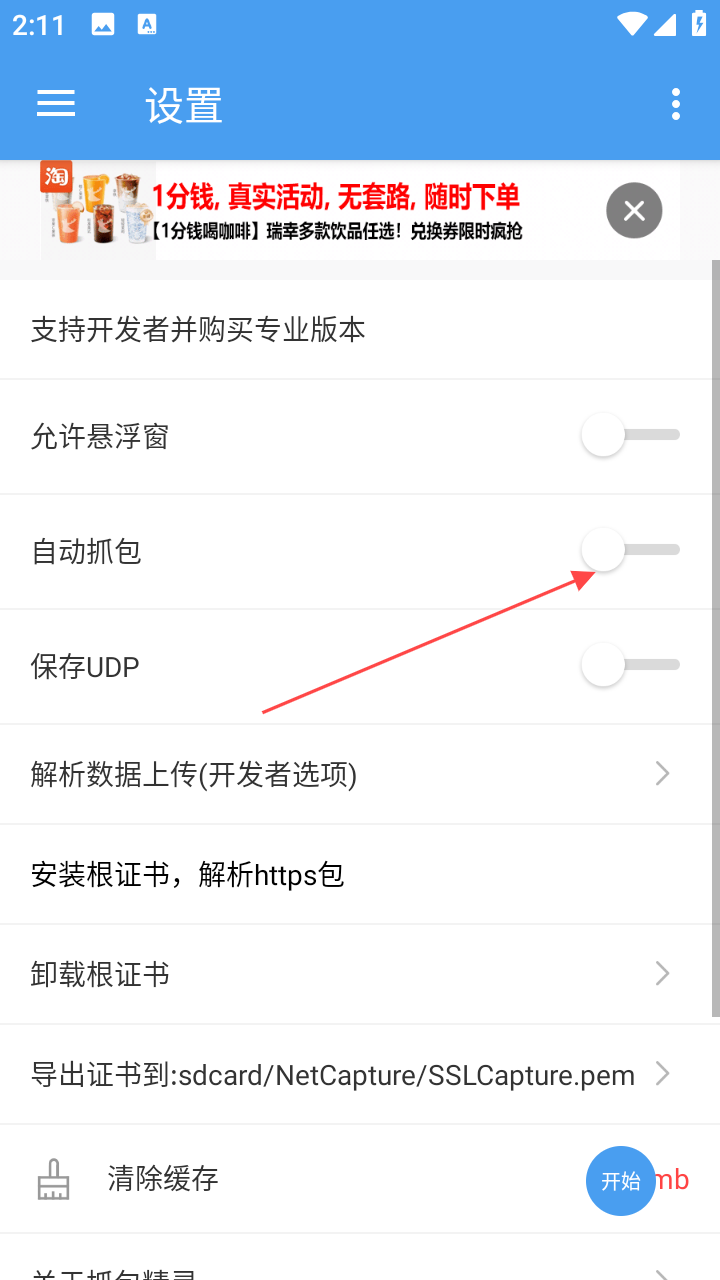Screen dimensions: 720x1280
Task: Enable the 允许悬浮窗 switch
Action: tap(630, 435)
